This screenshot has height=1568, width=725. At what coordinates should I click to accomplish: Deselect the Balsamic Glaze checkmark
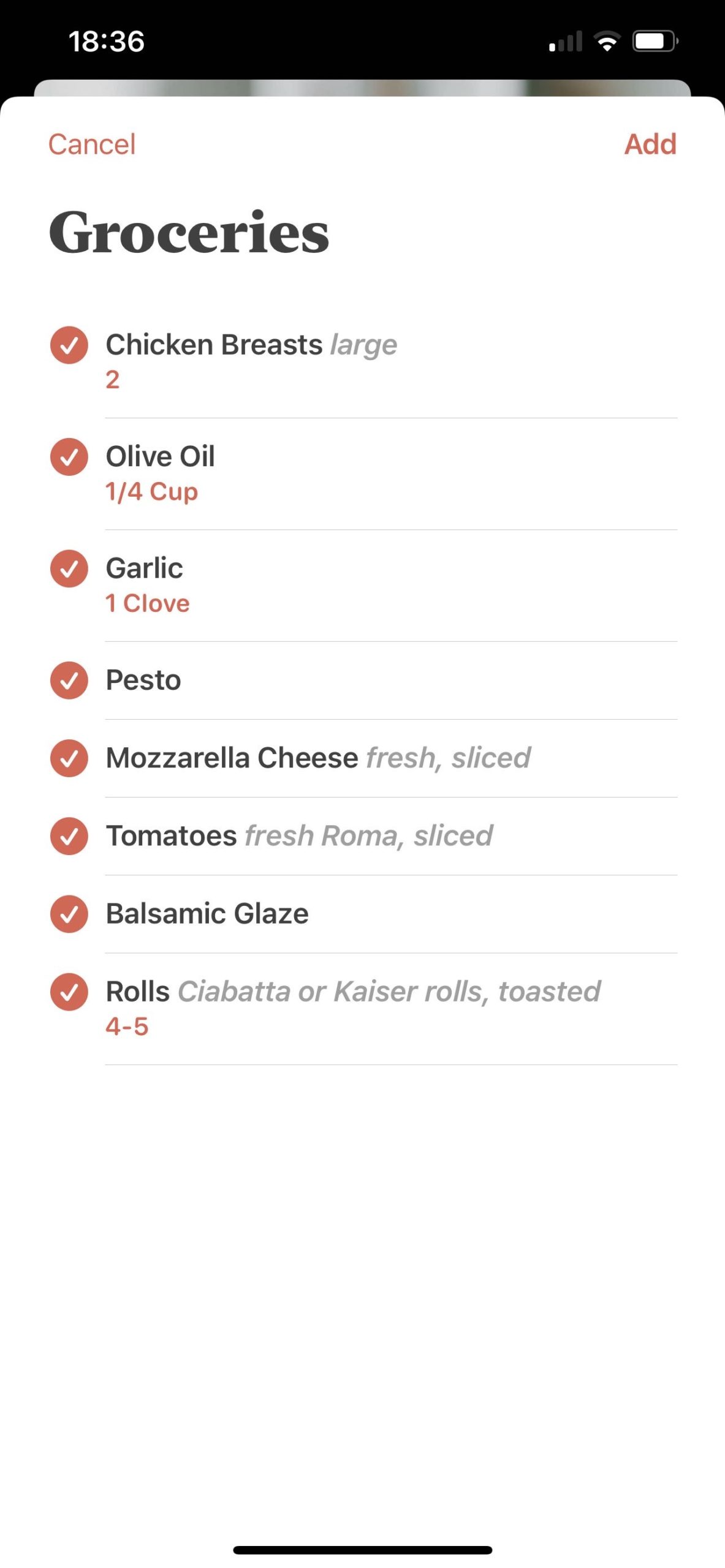click(69, 915)
